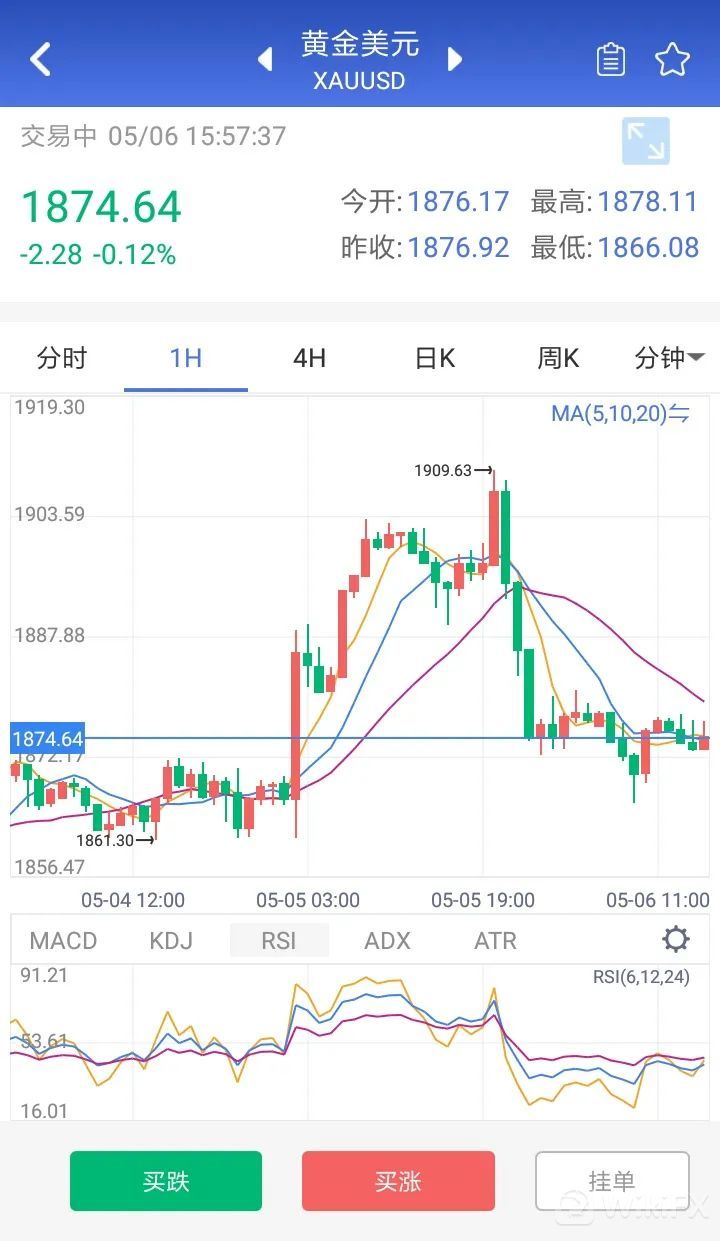Change the MA(5,10,20) overlay indicator
The image size is (720, 1241).
click(620, 413)
